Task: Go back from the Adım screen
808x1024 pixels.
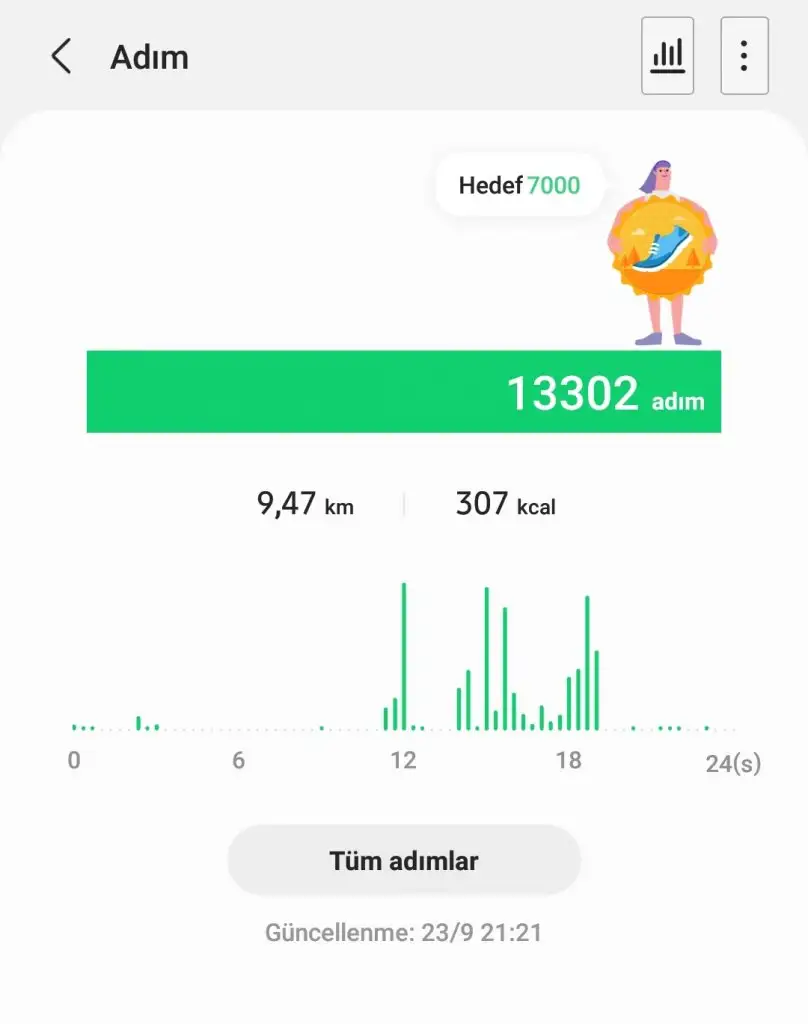Action: [x=62, y=57]
